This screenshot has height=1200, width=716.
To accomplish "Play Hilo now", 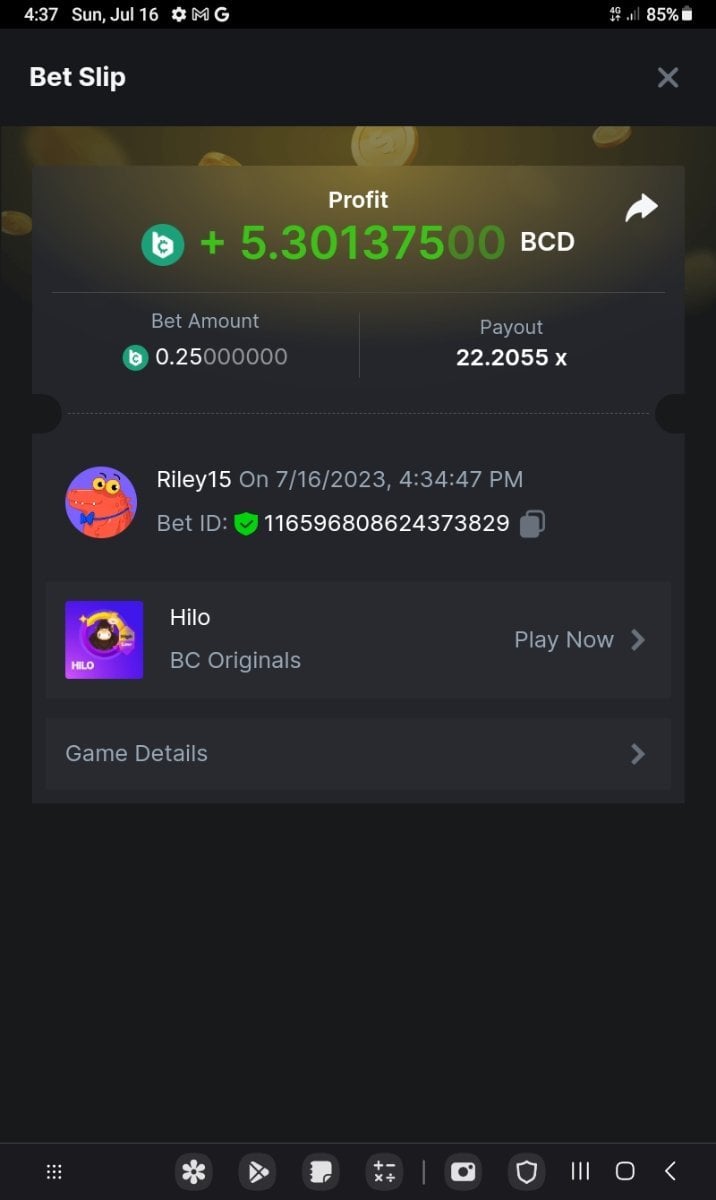I will (578, 640).
